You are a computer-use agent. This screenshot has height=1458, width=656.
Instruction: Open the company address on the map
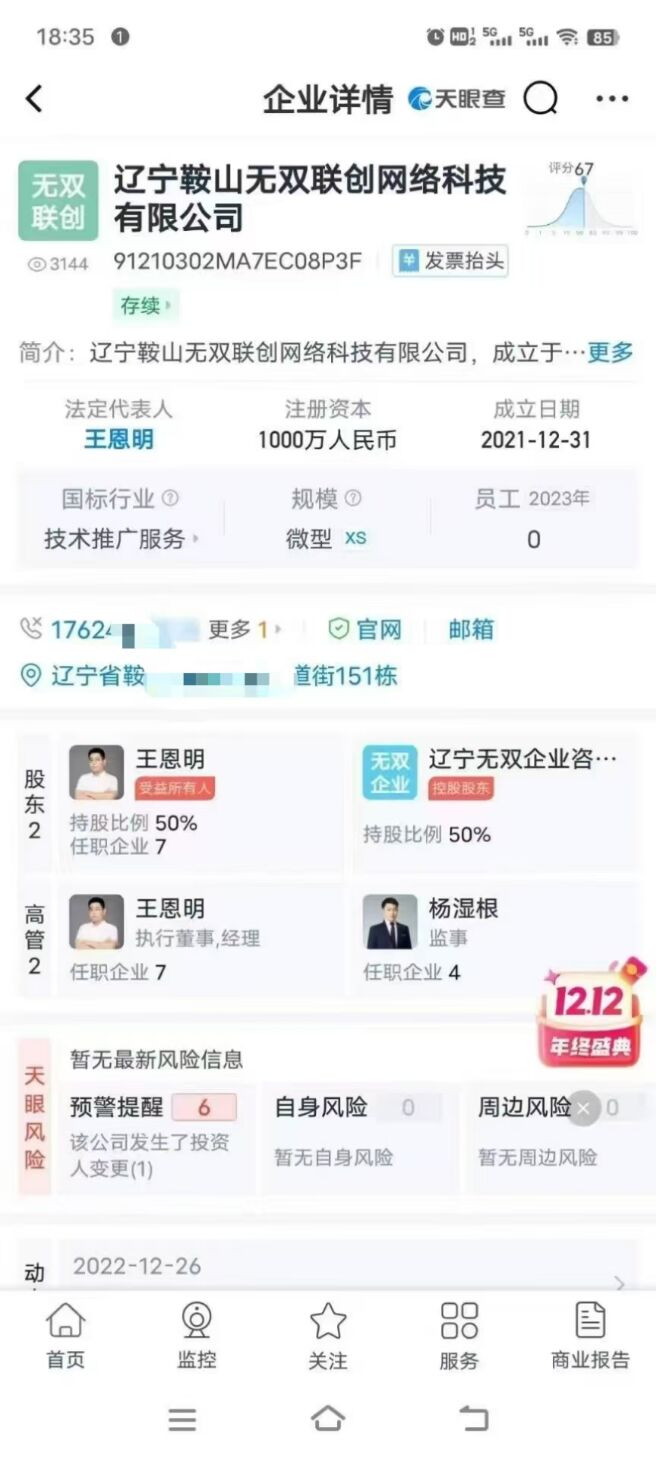[210, 676]
